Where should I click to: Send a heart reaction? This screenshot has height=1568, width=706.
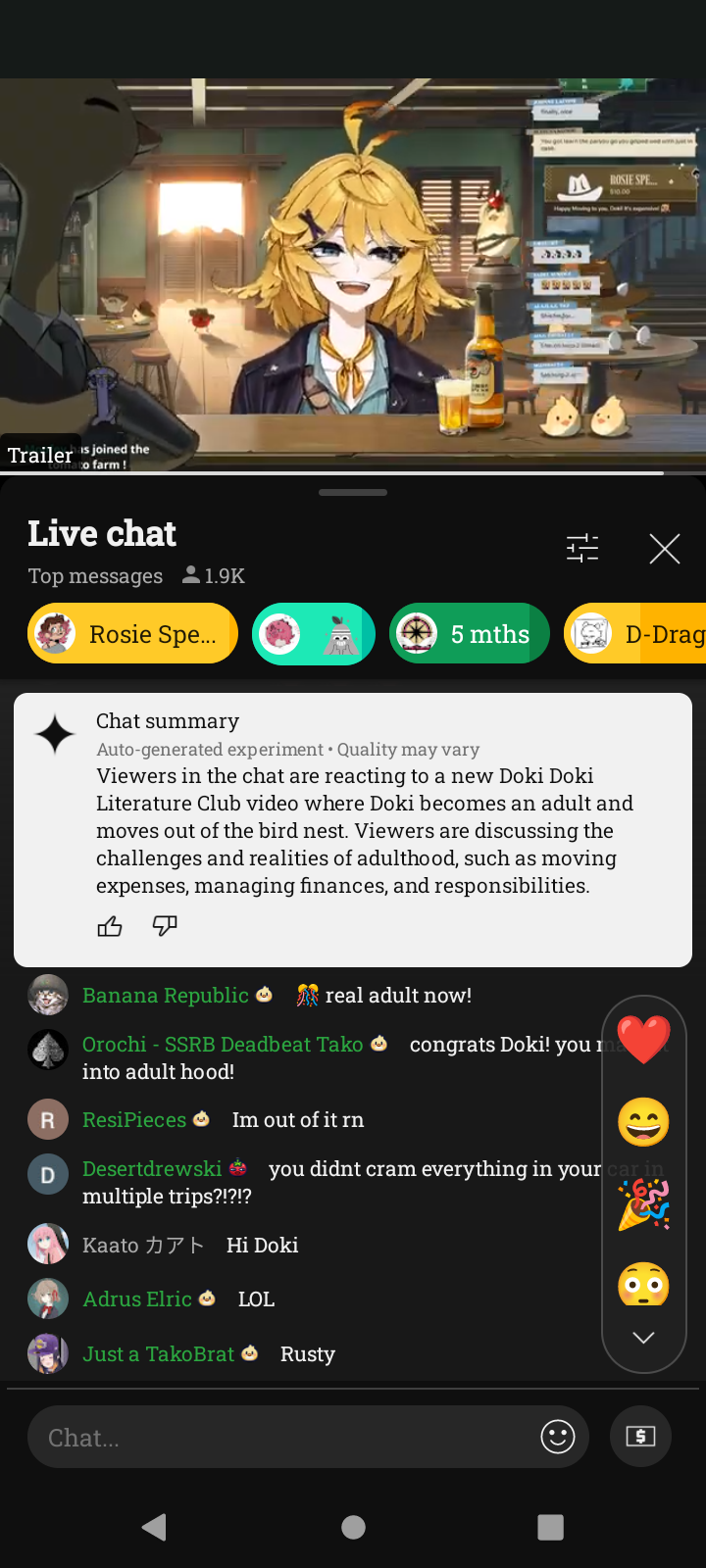tap(643, 1040)
